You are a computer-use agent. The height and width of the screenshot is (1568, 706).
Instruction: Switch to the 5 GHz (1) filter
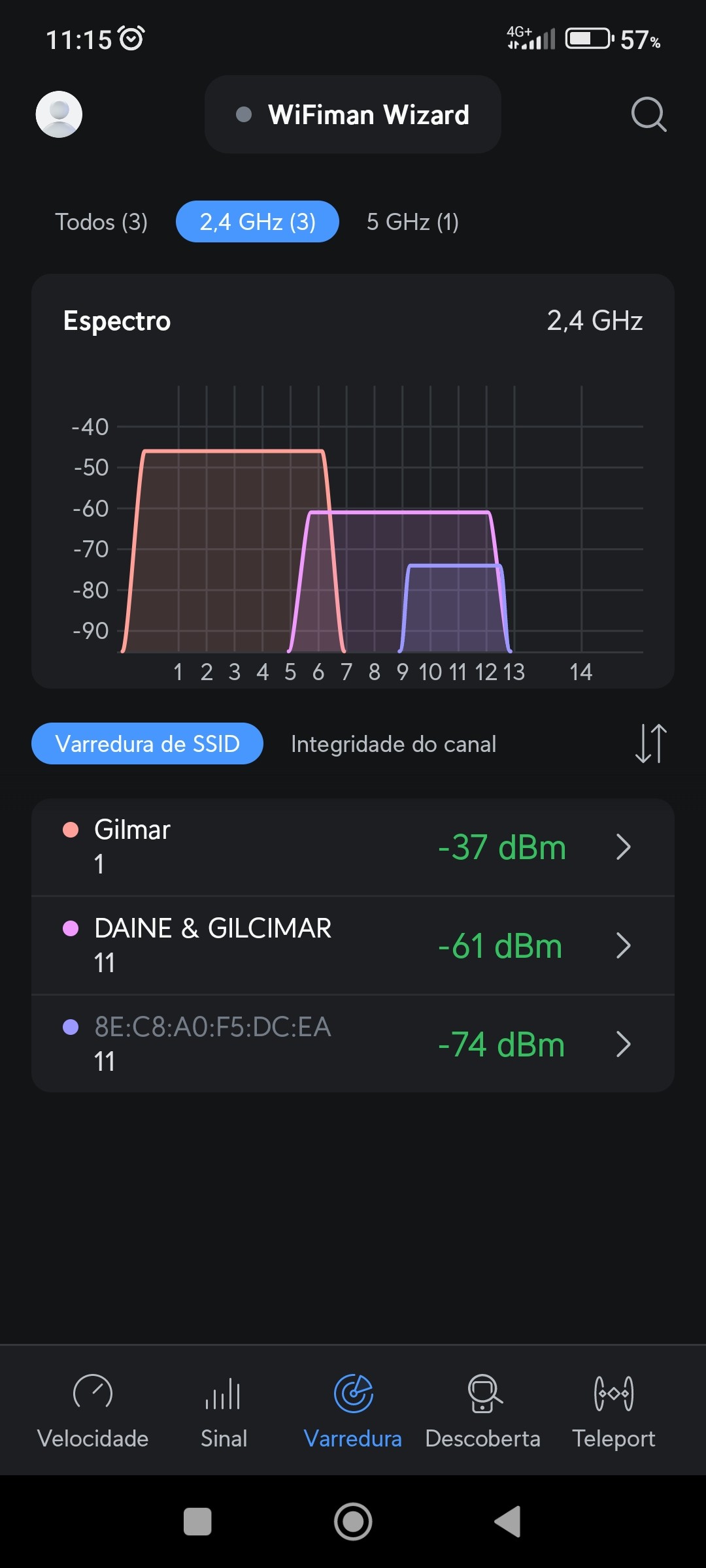coord(412,222)
